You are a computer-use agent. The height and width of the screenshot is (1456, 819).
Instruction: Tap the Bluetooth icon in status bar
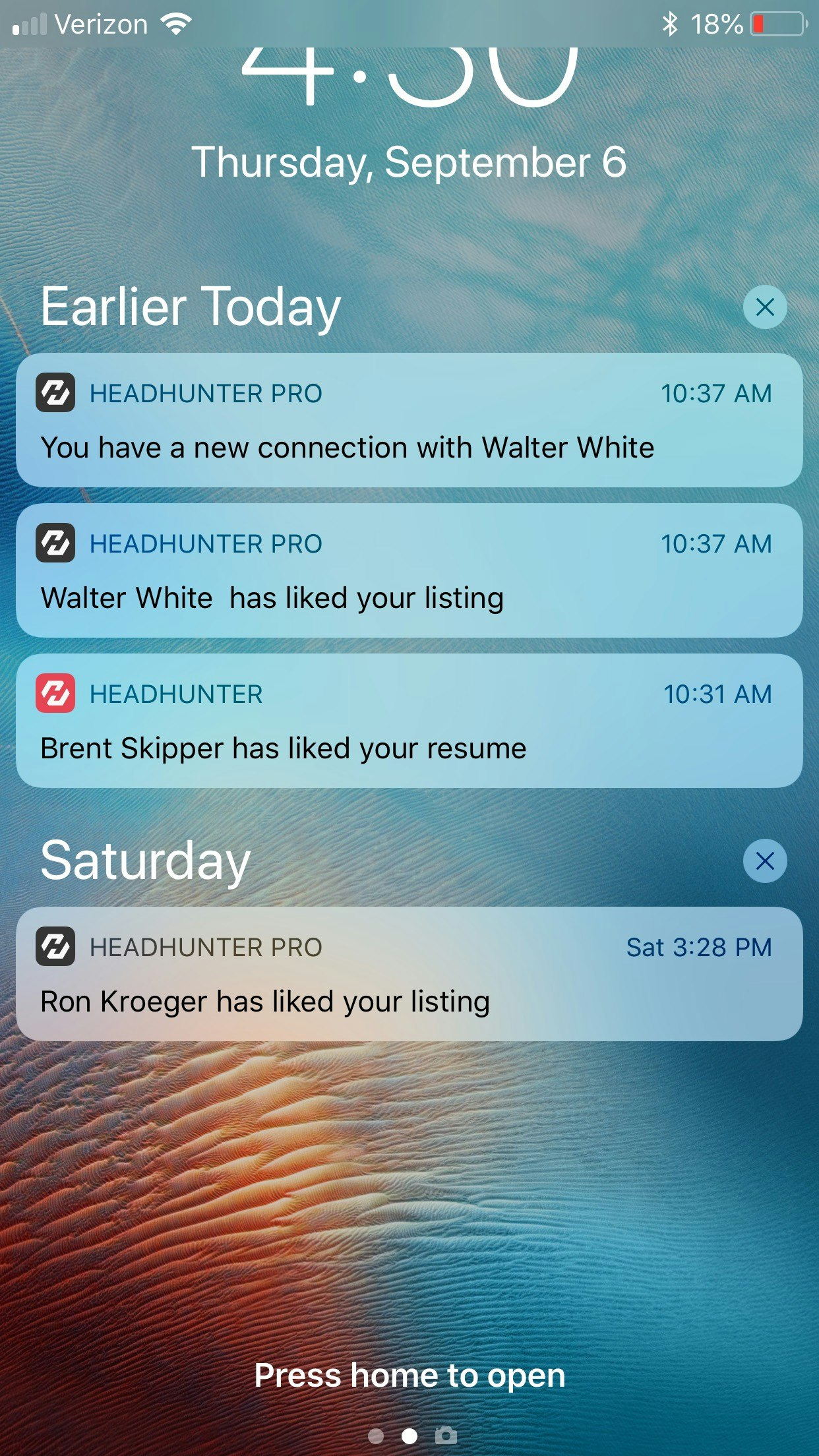click(x=672, y=23)
